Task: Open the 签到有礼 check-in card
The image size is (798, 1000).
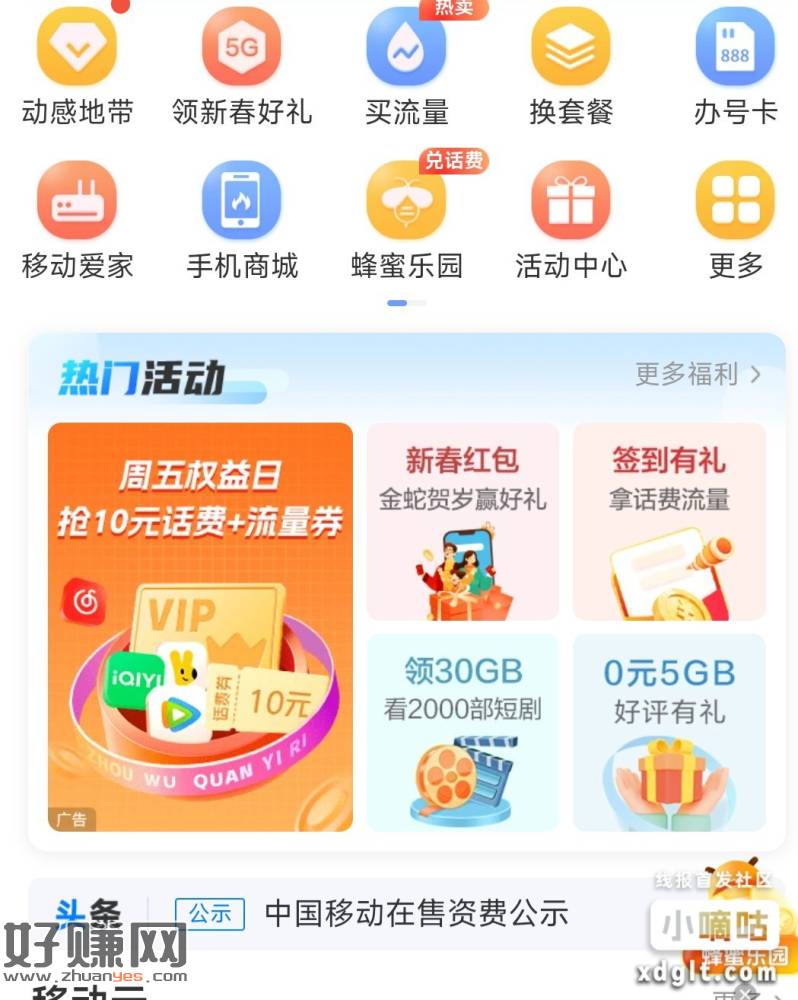Action: 669,522
